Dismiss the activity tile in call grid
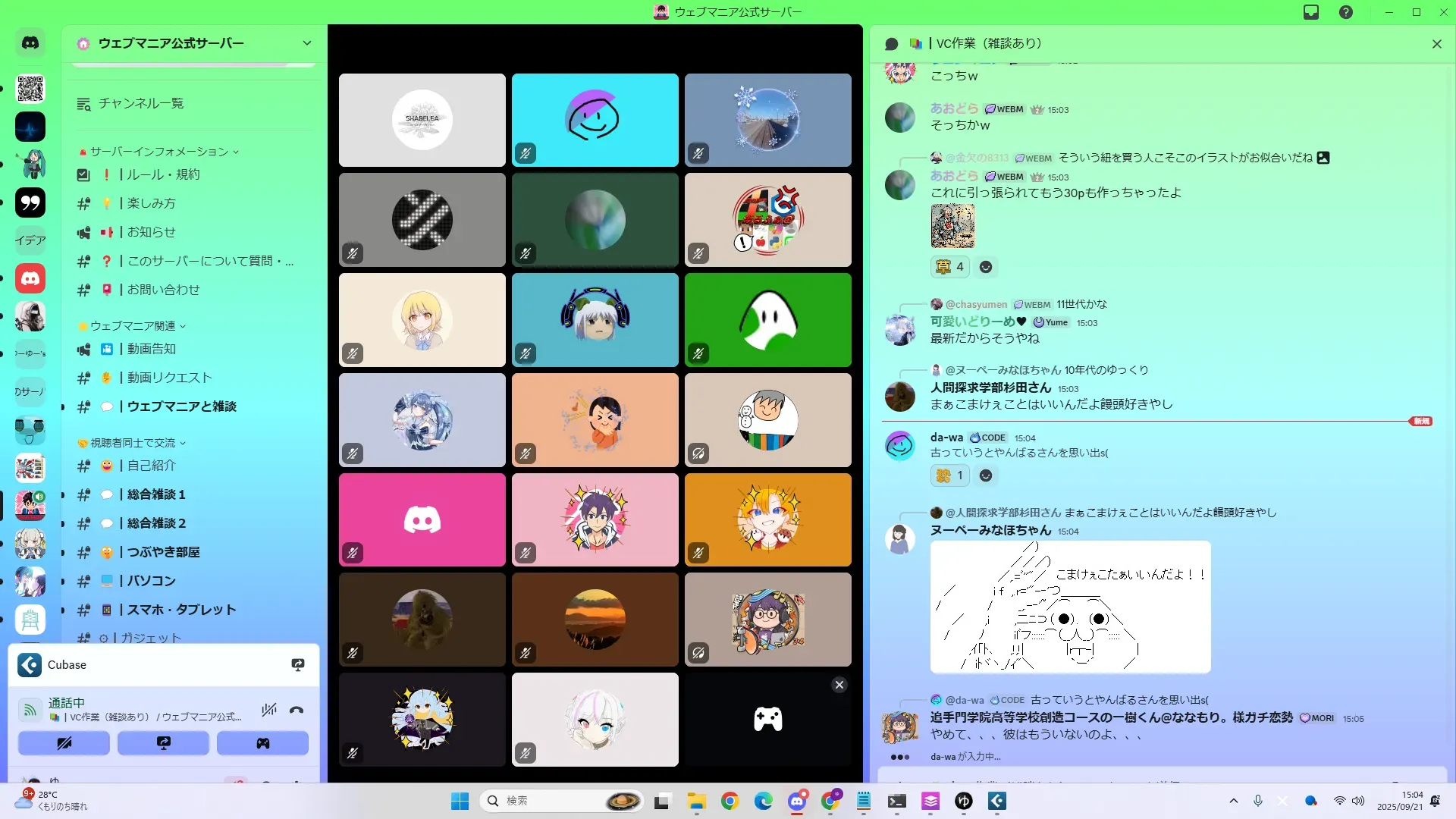Screen dimensions: 1456x819 pos(839,685)
